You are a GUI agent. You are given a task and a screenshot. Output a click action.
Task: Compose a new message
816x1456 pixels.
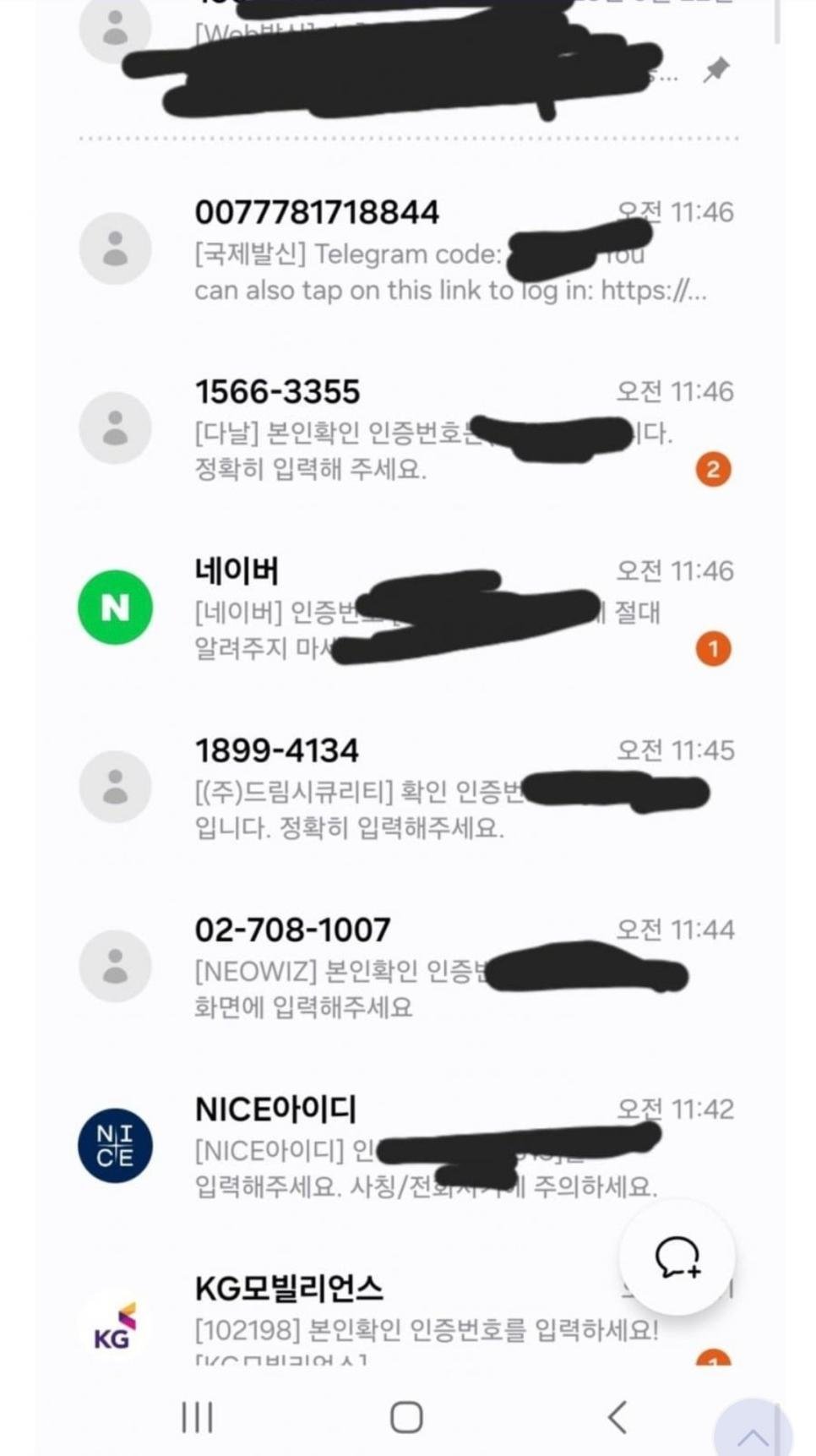[x=677, y=1257]
